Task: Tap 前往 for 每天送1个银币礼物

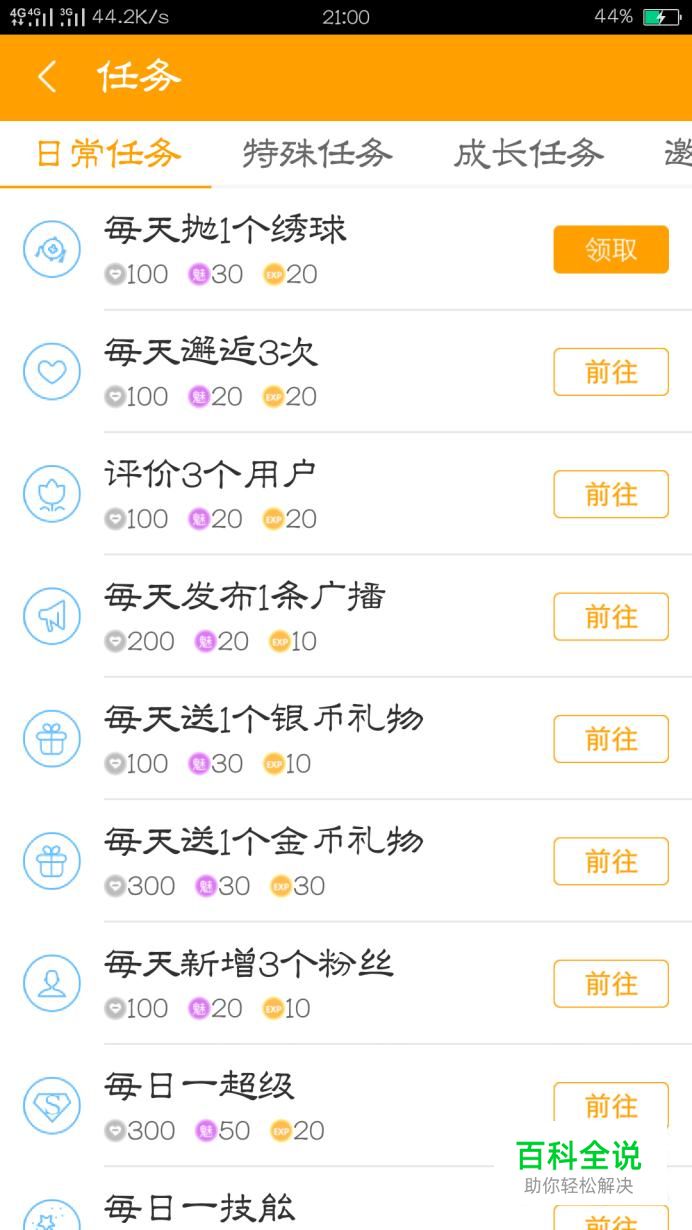Action: pyautogui.click(x=611, y=739)
